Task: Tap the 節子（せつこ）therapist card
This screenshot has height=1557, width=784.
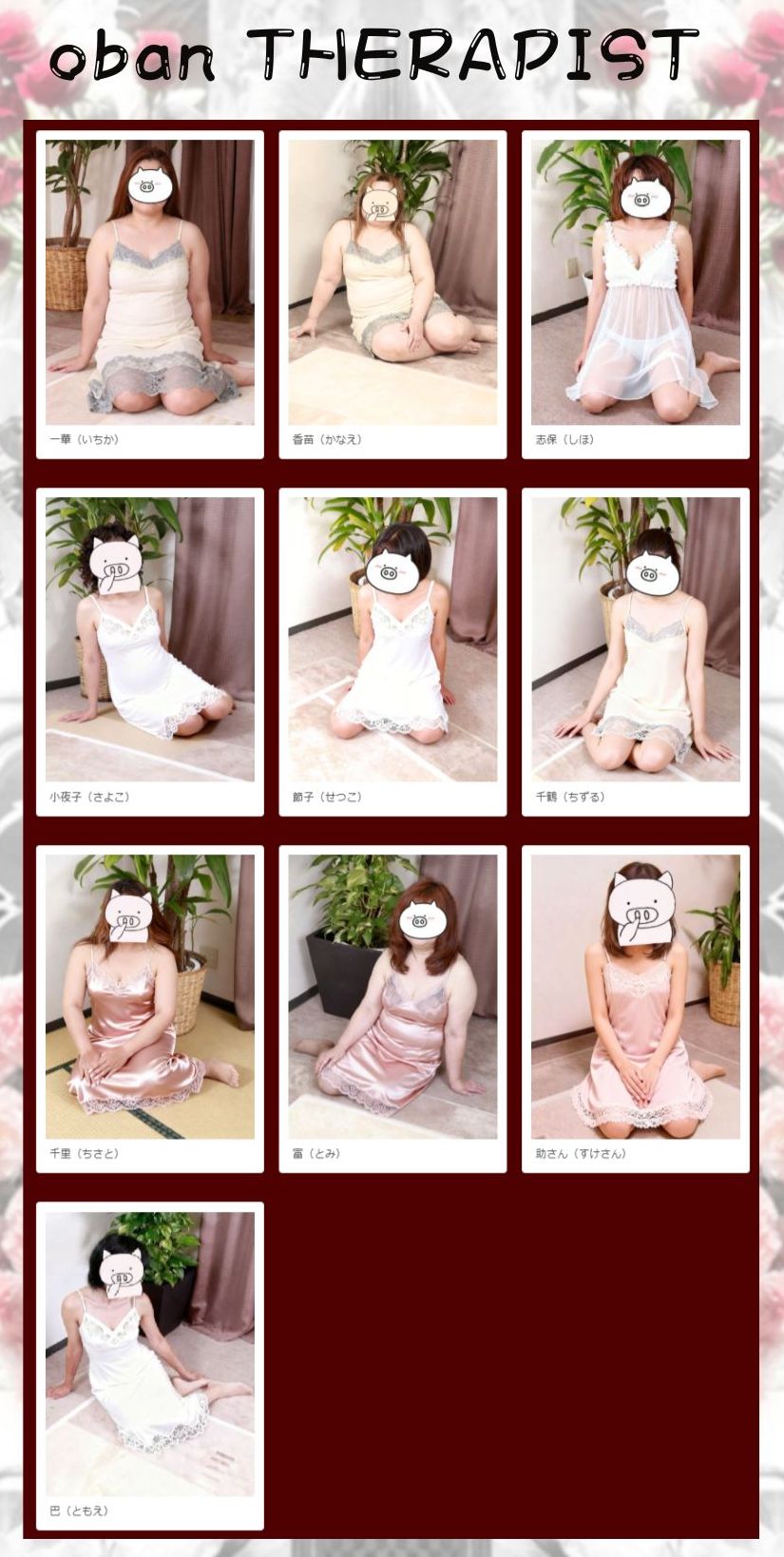Action: [392, 652]
